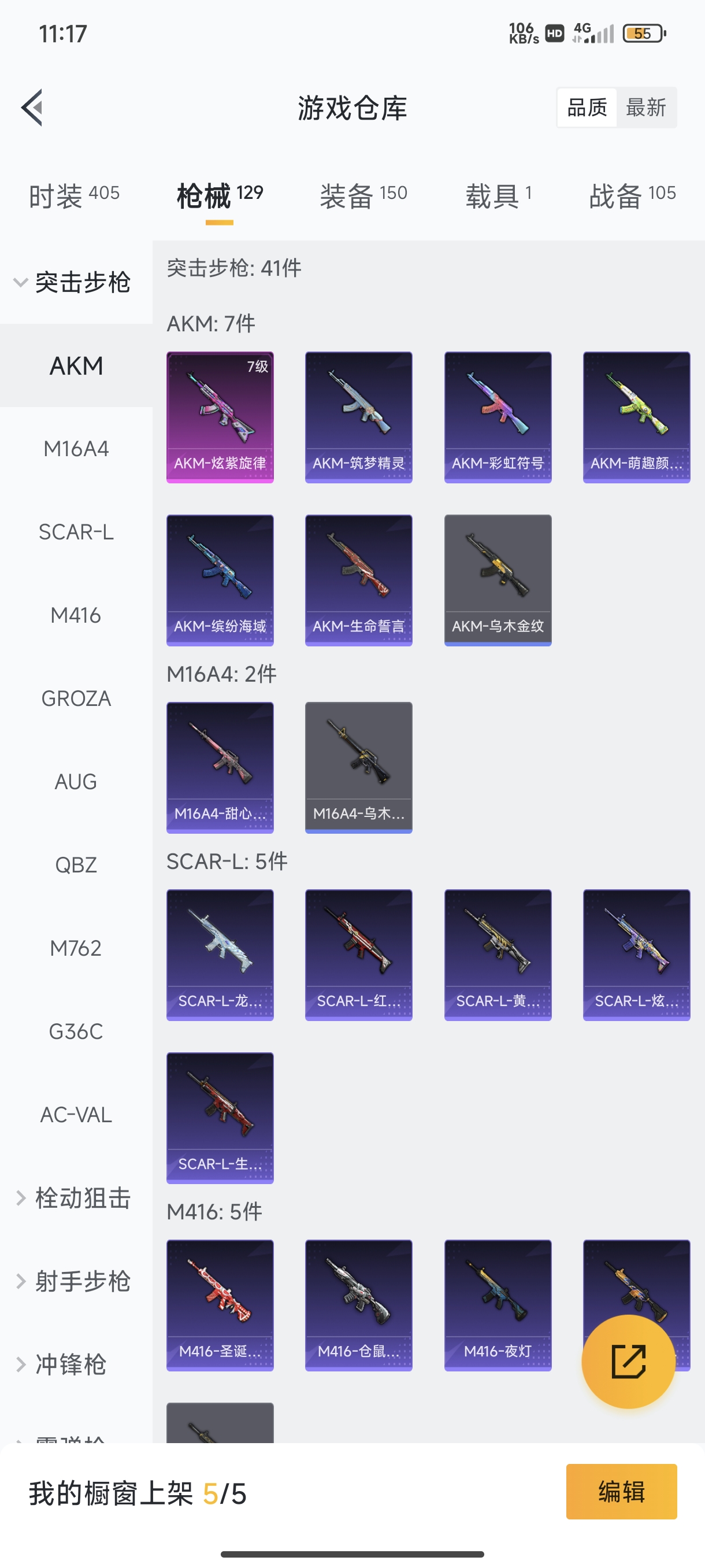The width and height of the screenshot is (705, 1568).
Task: Switch to the 时装 tab
Action: pyautogui.click(x=73, y=195)
